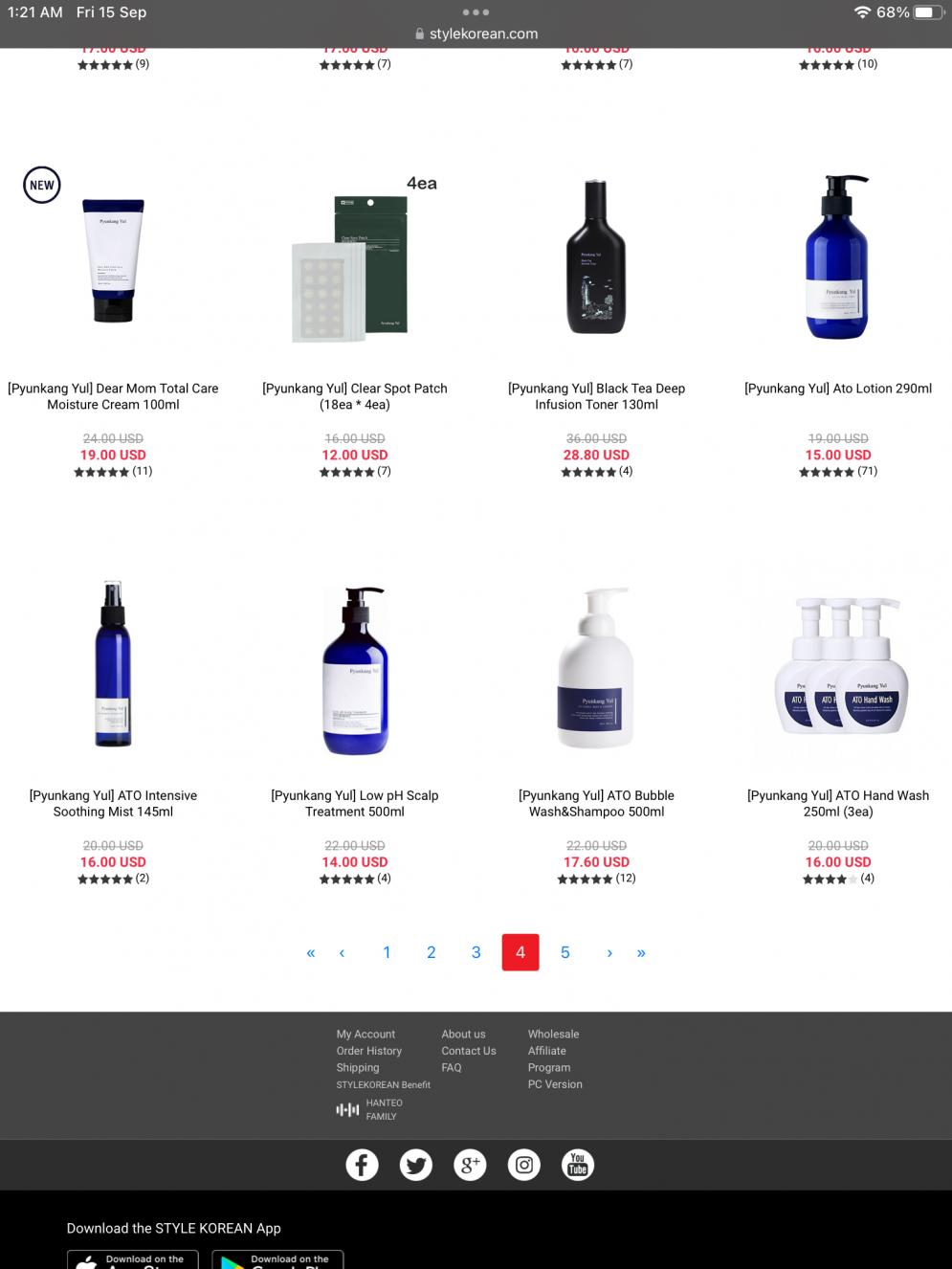This screenshot has height=1269, width=952.
Task: Open the Wholesale link
Action: [x=553, y=1034]
